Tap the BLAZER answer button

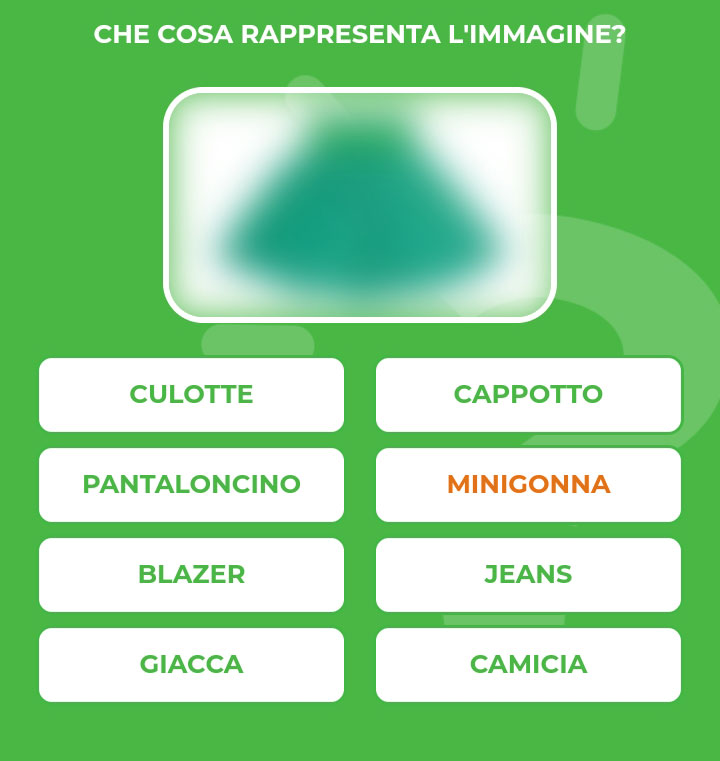click(191, 575)
